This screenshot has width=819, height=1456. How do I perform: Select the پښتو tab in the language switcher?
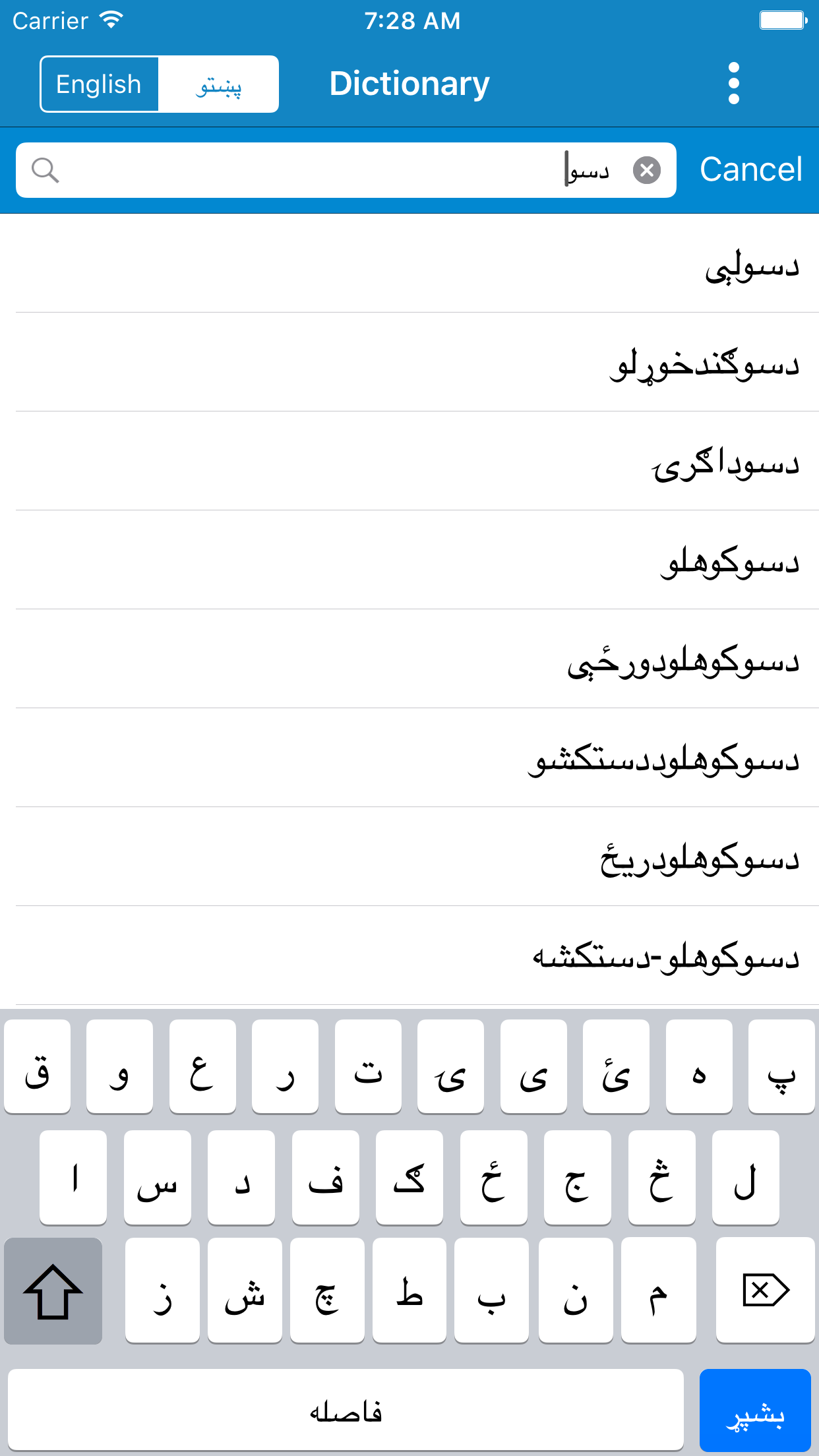(x=219, y=83)
